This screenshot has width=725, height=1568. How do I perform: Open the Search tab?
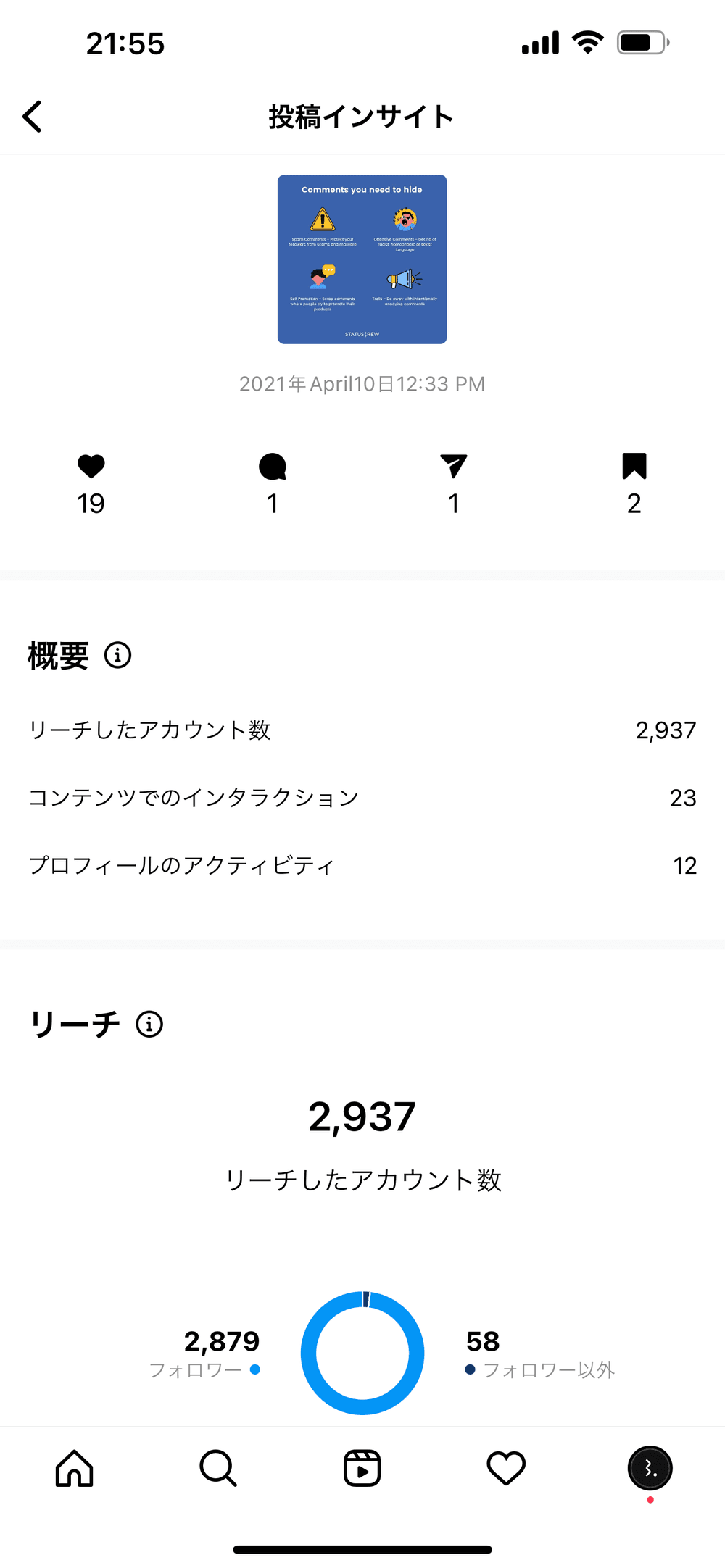pos(217,1468)
